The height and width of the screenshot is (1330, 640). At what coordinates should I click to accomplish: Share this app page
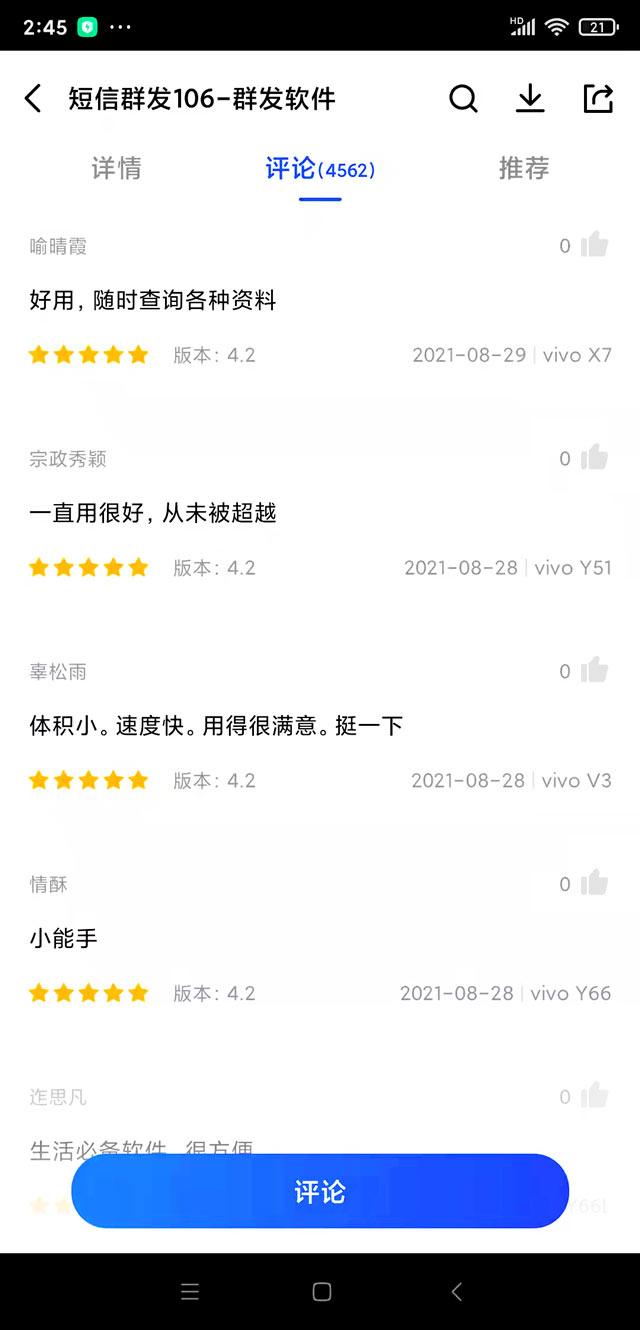(x=597, y=98)
